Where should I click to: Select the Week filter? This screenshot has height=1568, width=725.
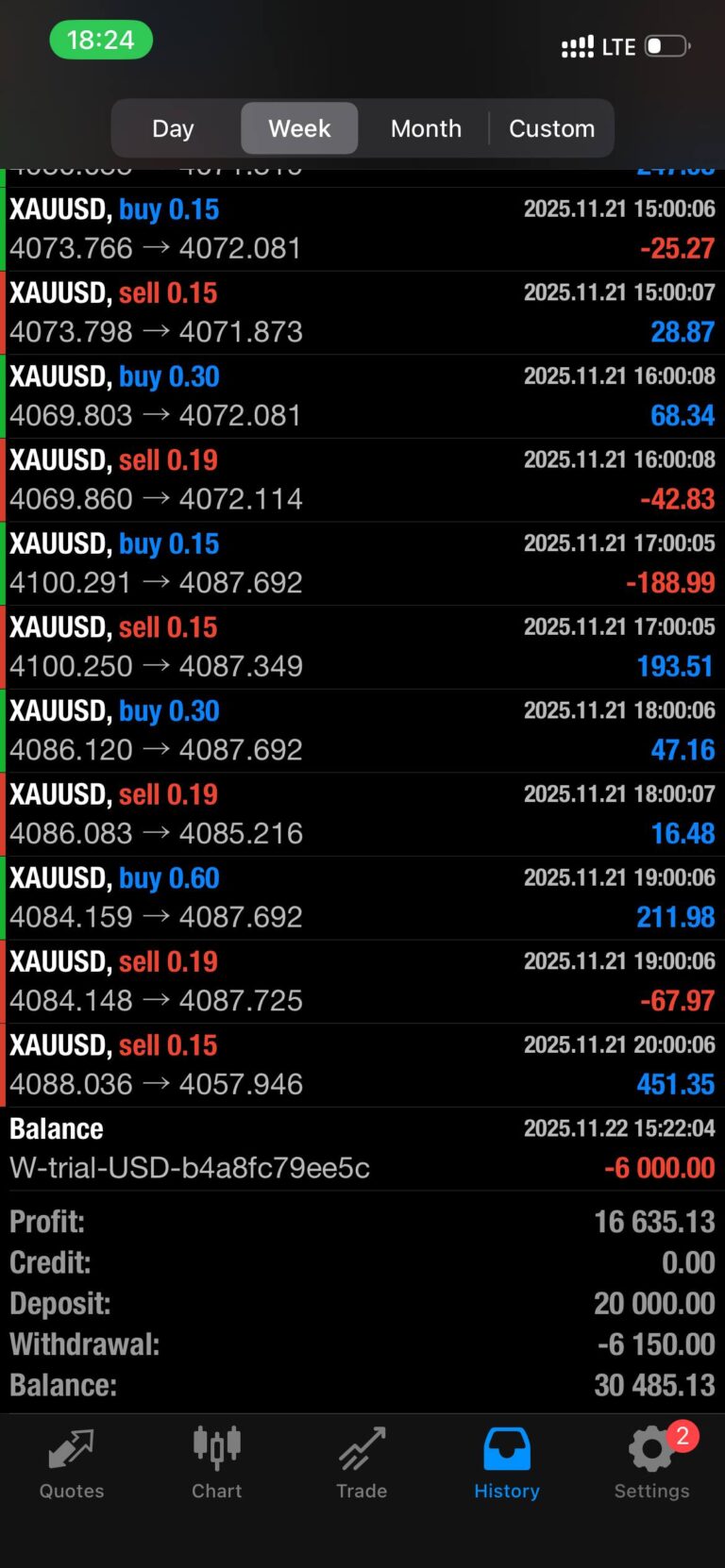(299, 128)
